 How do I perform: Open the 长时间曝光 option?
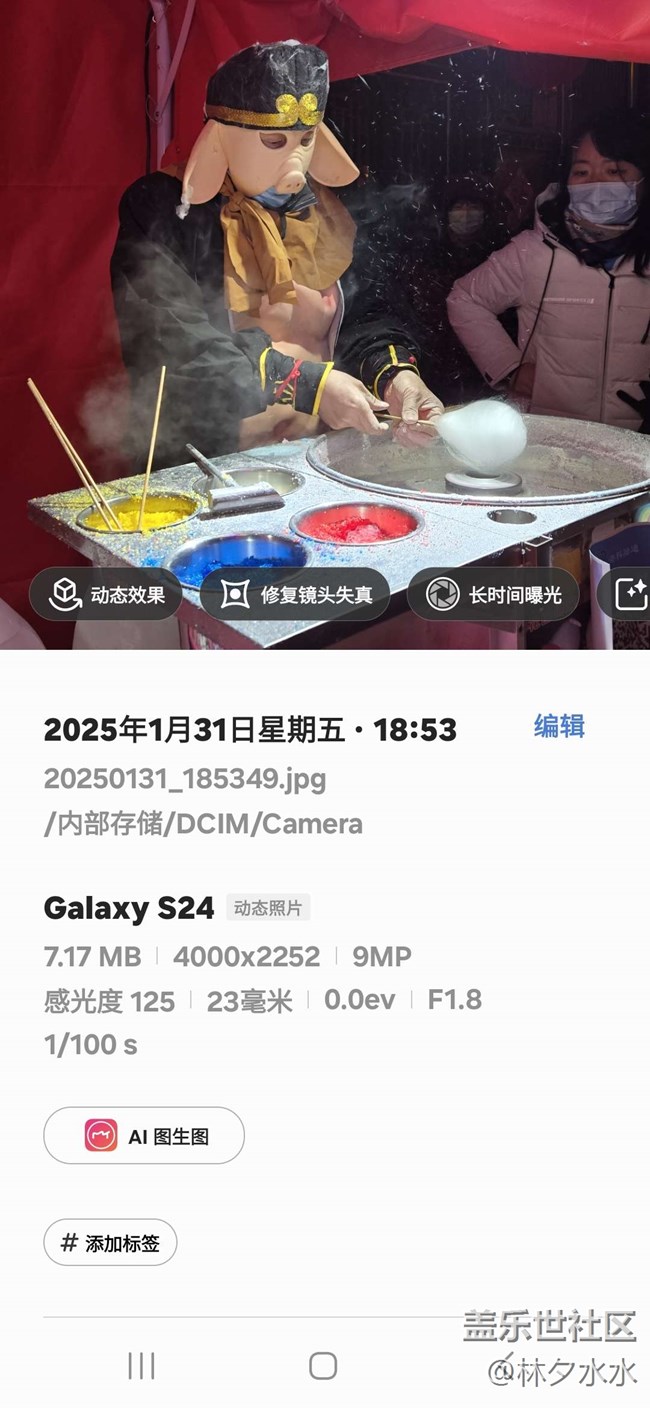[493, 595]
